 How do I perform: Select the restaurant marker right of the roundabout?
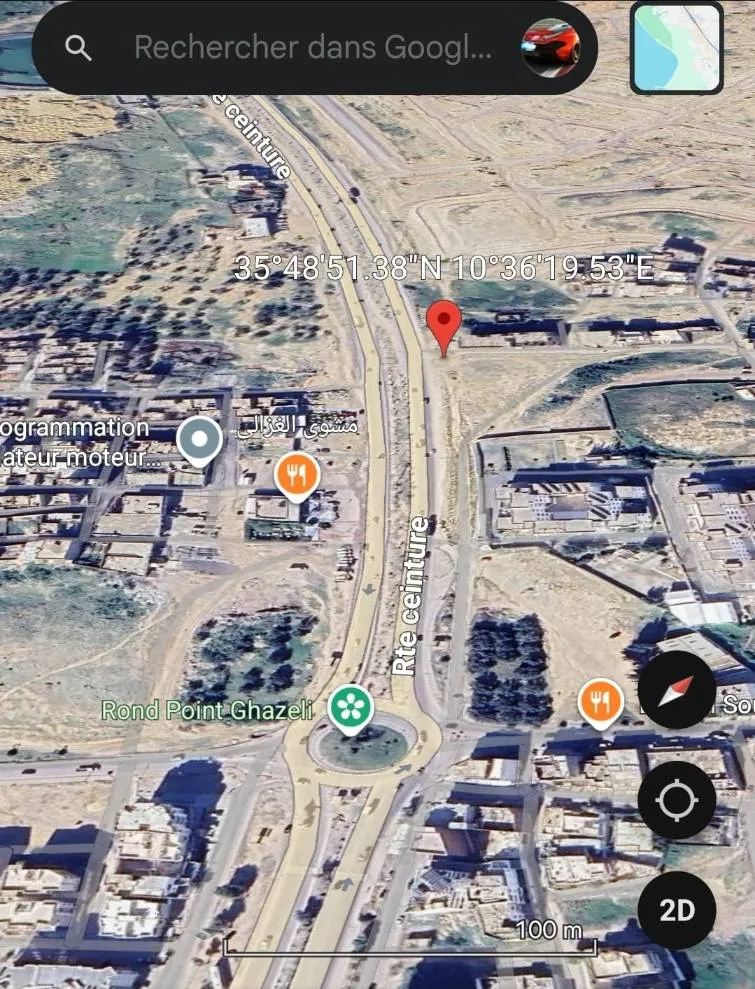click(x=600, y=703)
